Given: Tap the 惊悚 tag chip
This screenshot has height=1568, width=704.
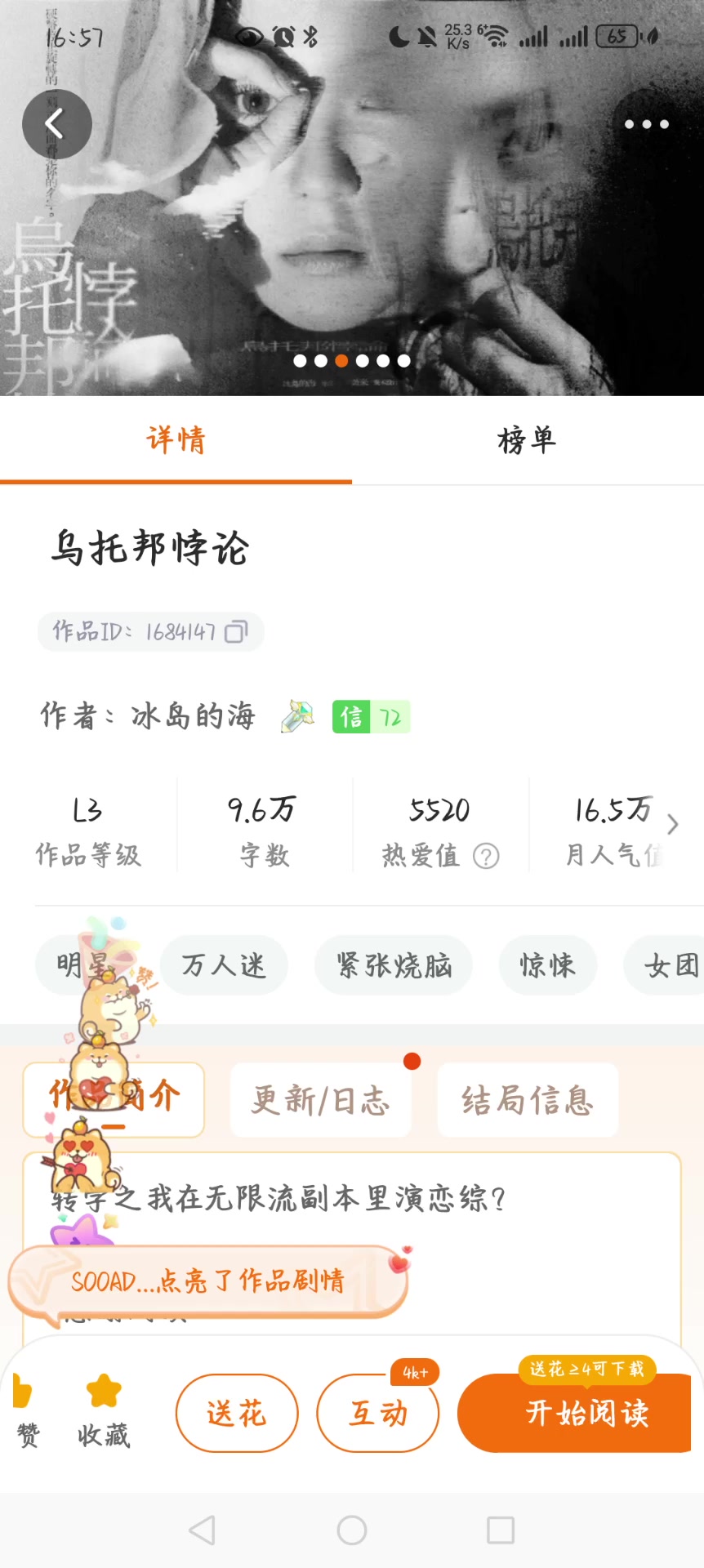Looking at the screenshot, I should [547, 965].
